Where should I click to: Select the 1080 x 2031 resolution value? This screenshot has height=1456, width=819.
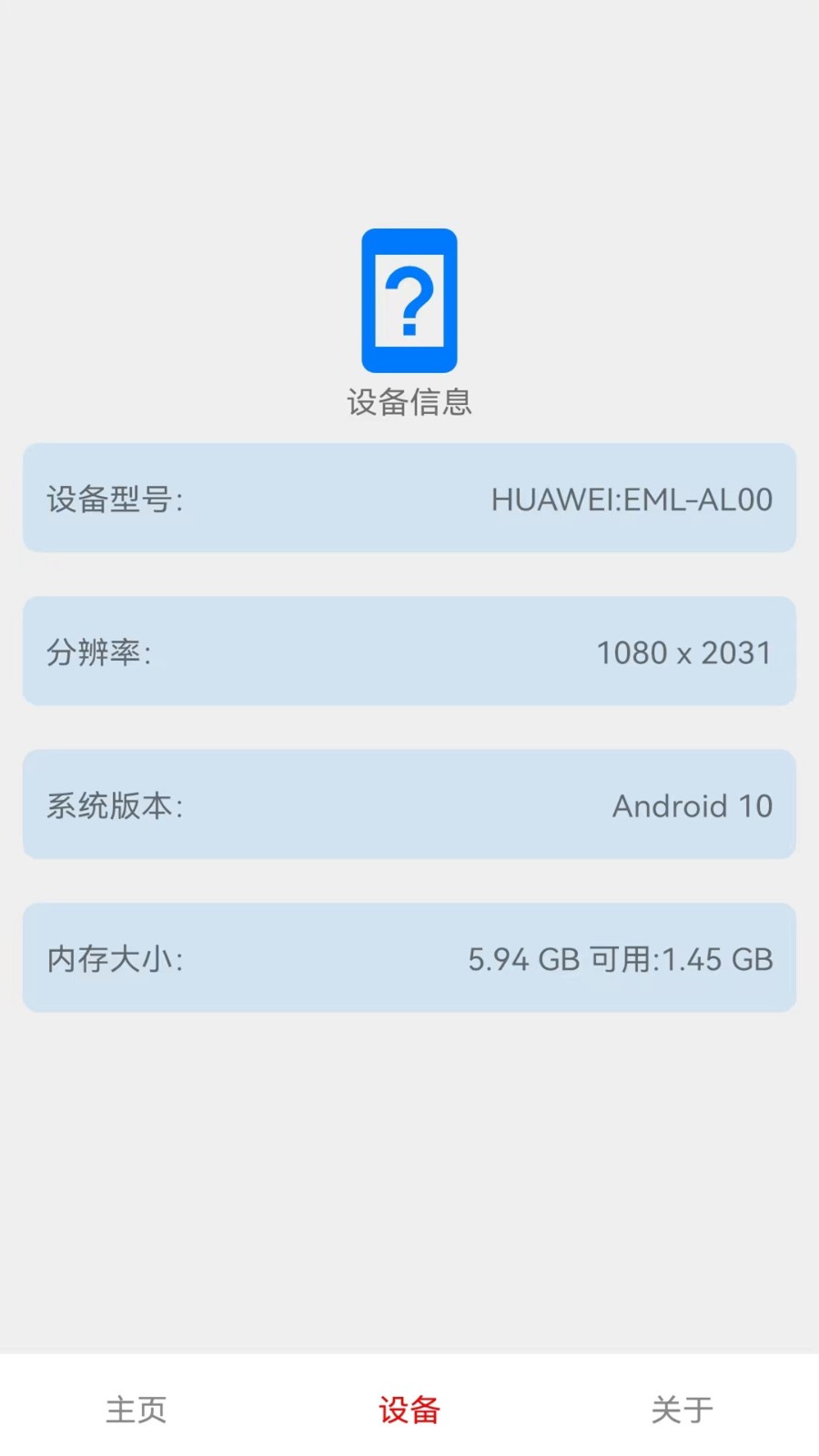click(683, 652)
